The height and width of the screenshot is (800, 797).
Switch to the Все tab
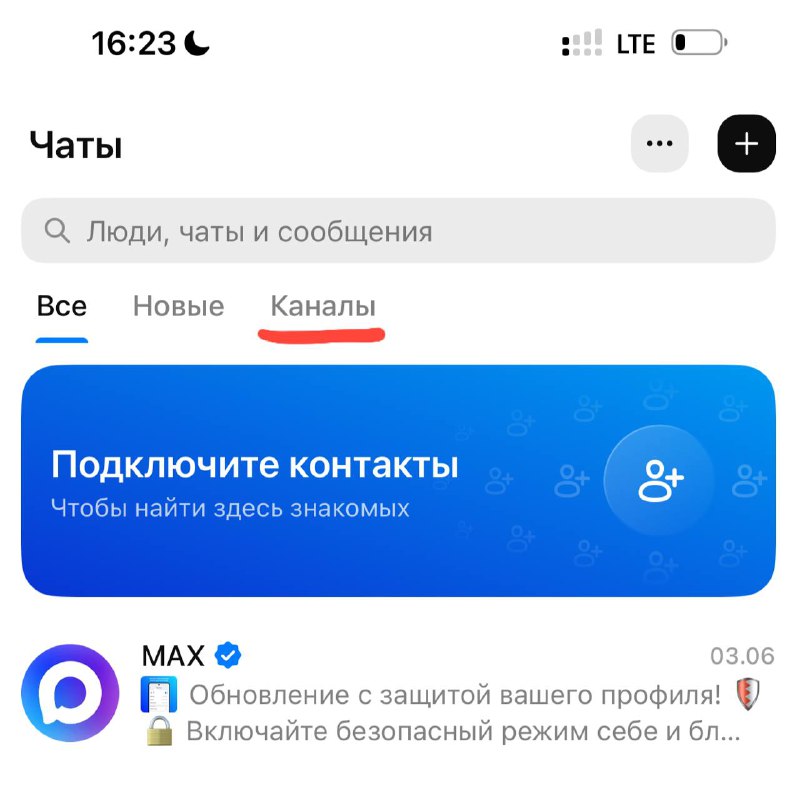click(x=62, y=306)
